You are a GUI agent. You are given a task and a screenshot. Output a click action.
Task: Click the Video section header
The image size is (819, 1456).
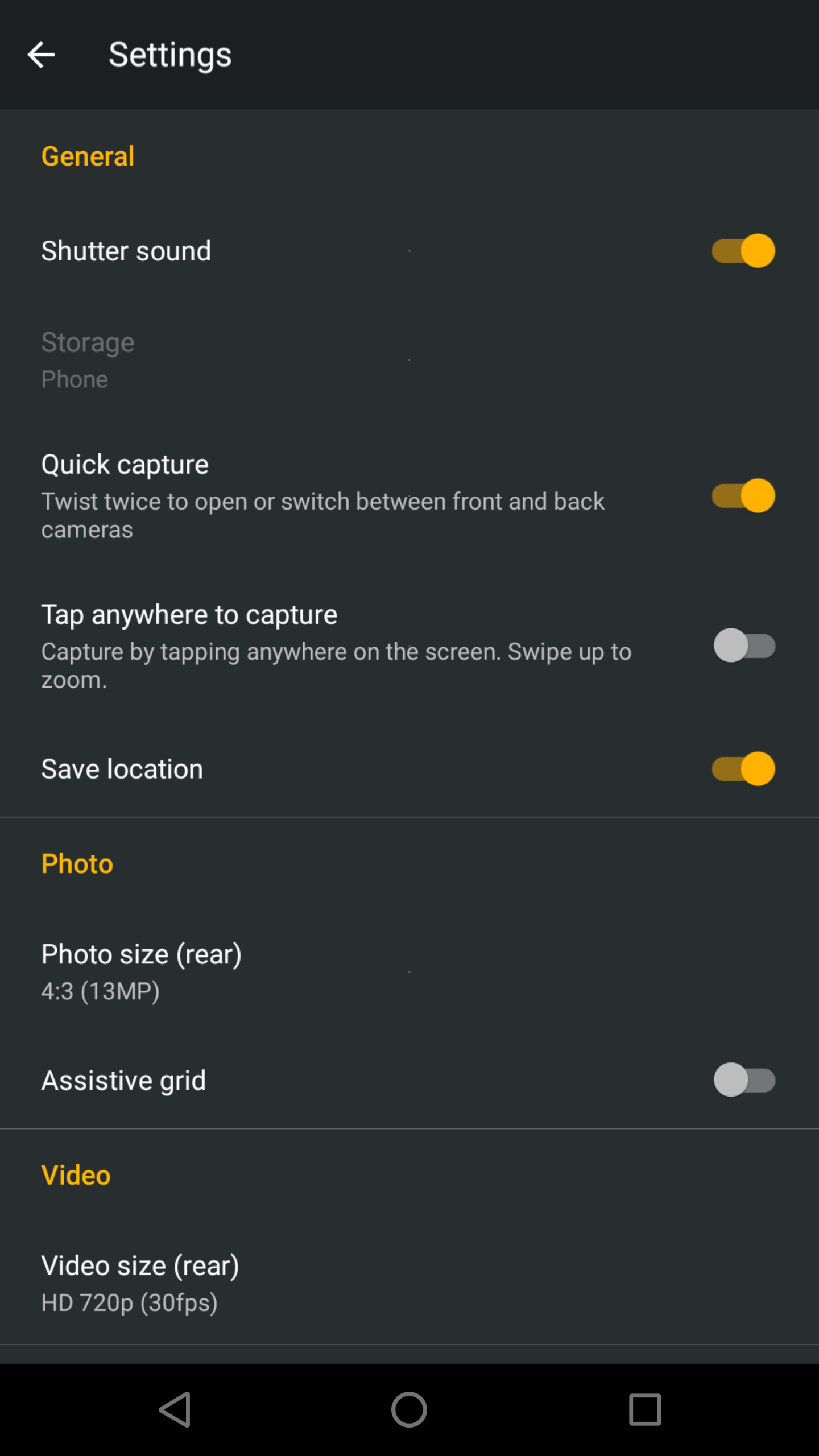point(76,1174)
